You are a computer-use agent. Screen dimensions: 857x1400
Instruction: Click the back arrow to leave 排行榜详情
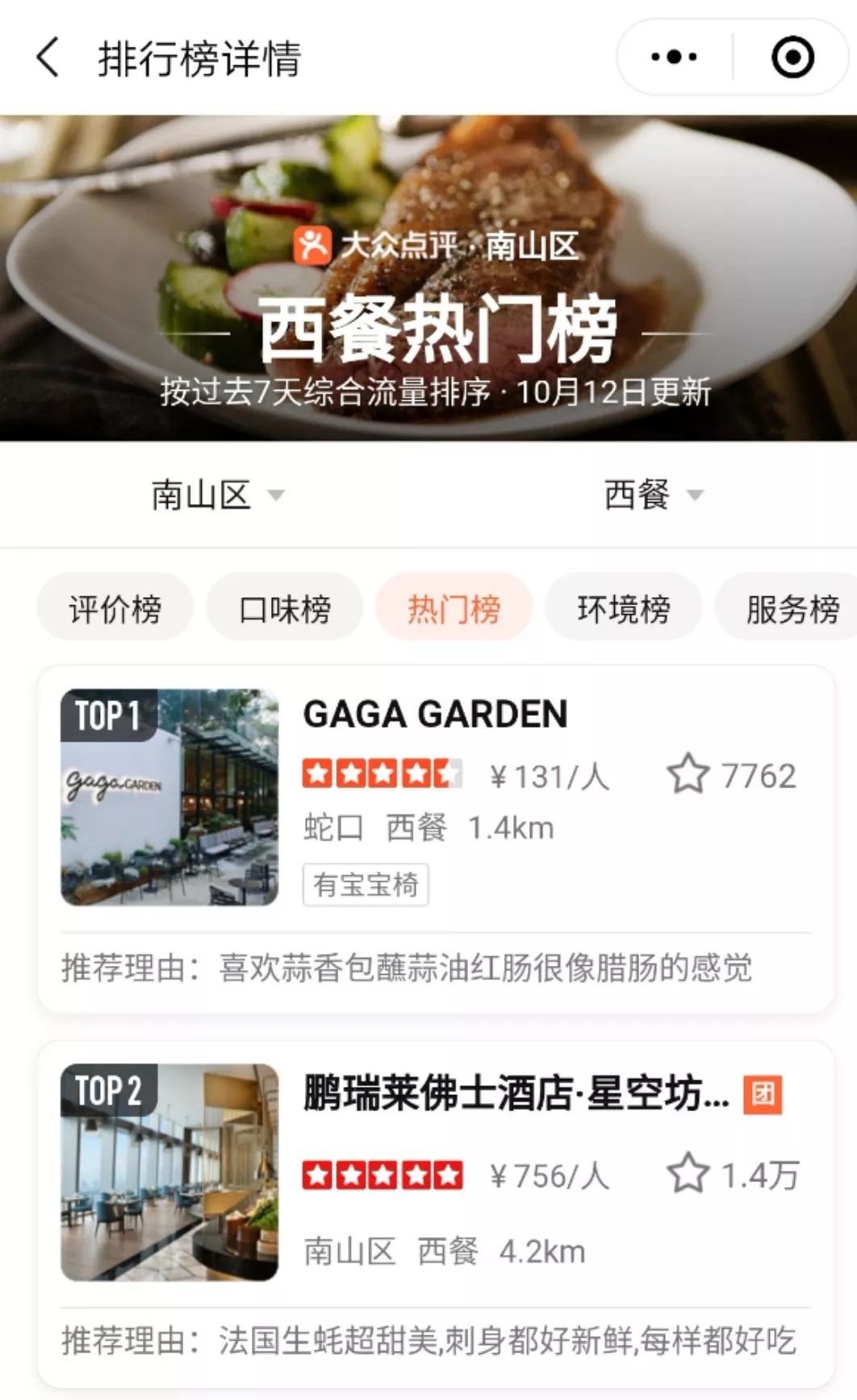tap(46, 56)
